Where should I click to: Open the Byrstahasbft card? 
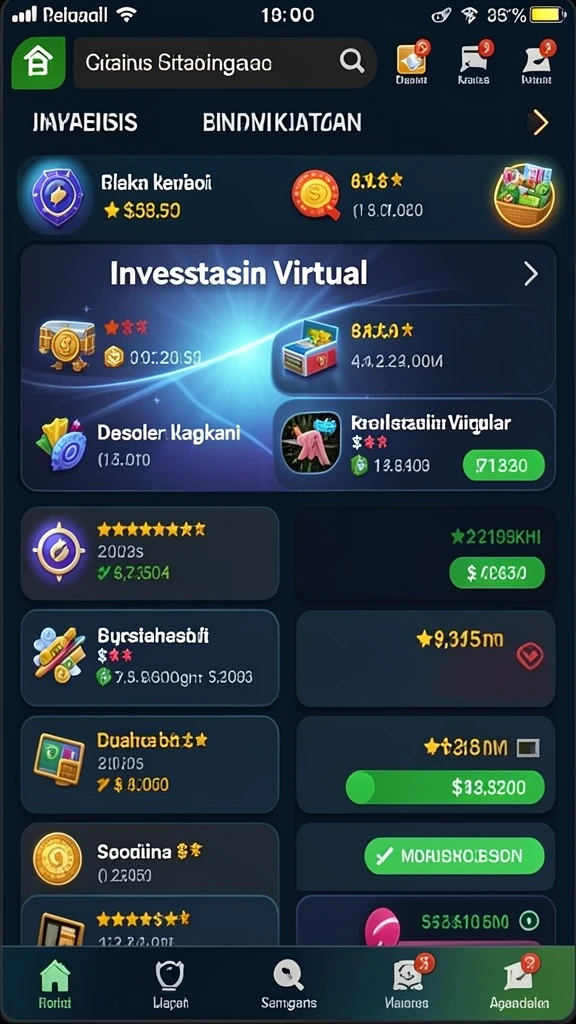[150, 658]
